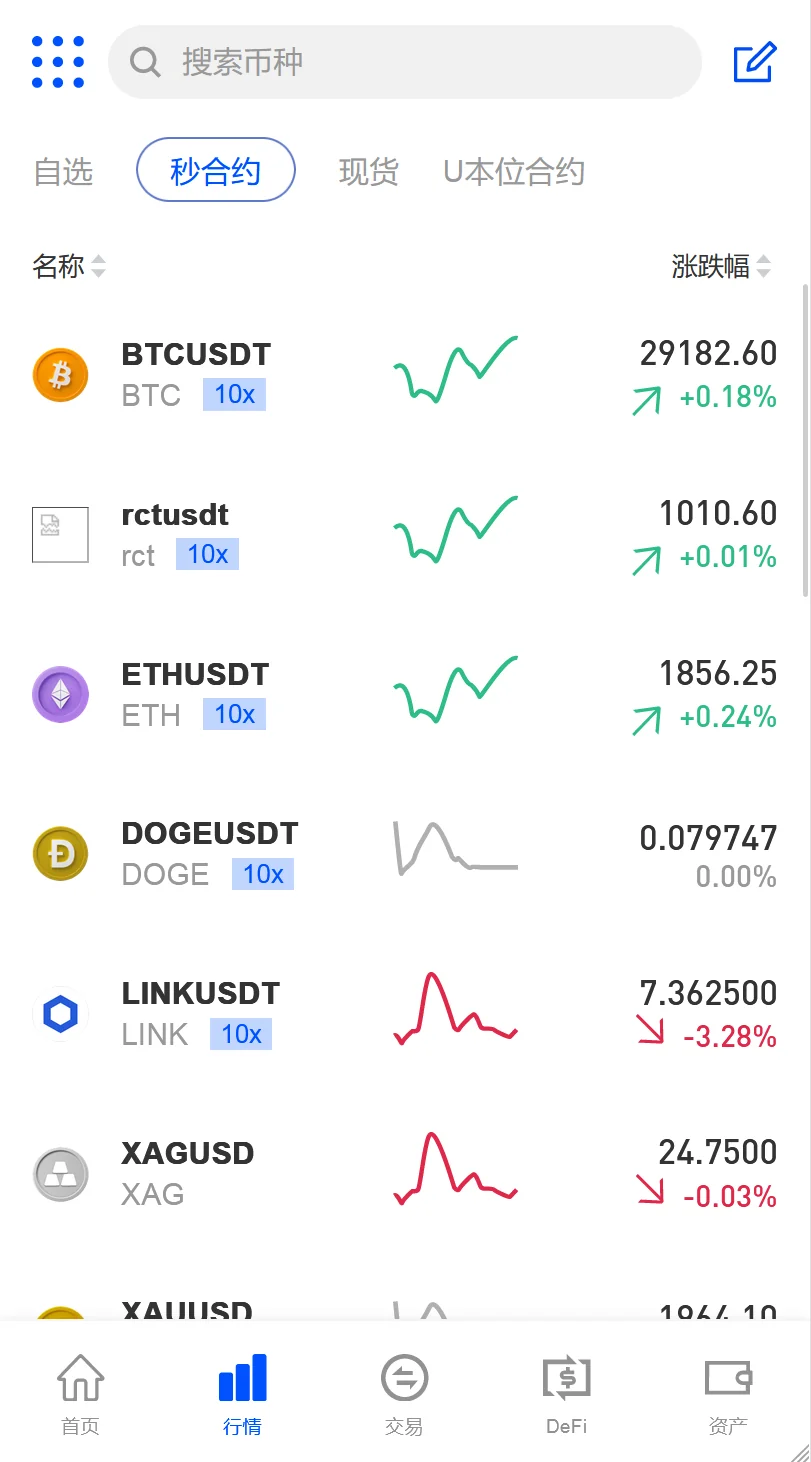811x1462 pixels.
Task: Sort the list by 涨跌幅
Action: [x=721, y=266]
